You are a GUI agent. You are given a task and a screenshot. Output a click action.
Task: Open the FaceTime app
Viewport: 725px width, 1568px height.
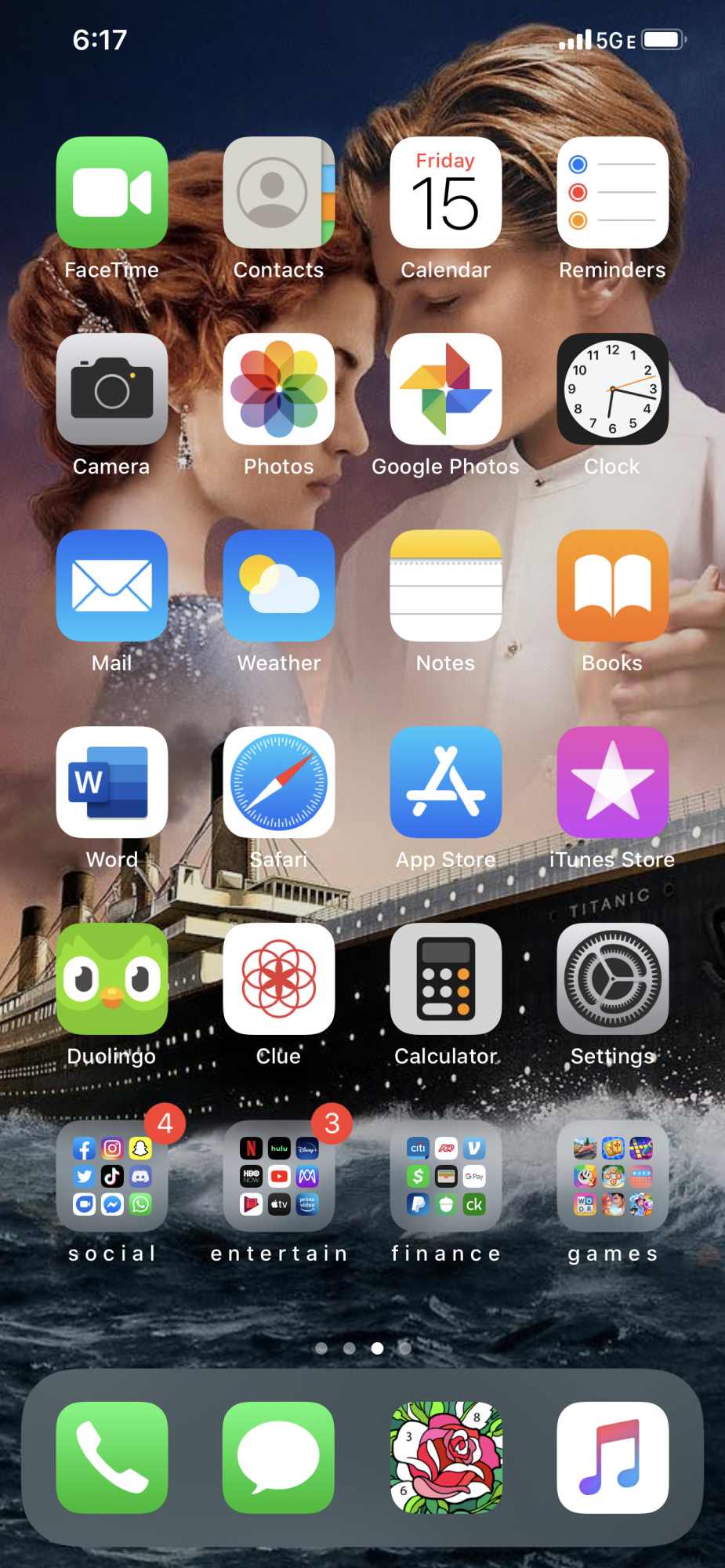point(112,193)
